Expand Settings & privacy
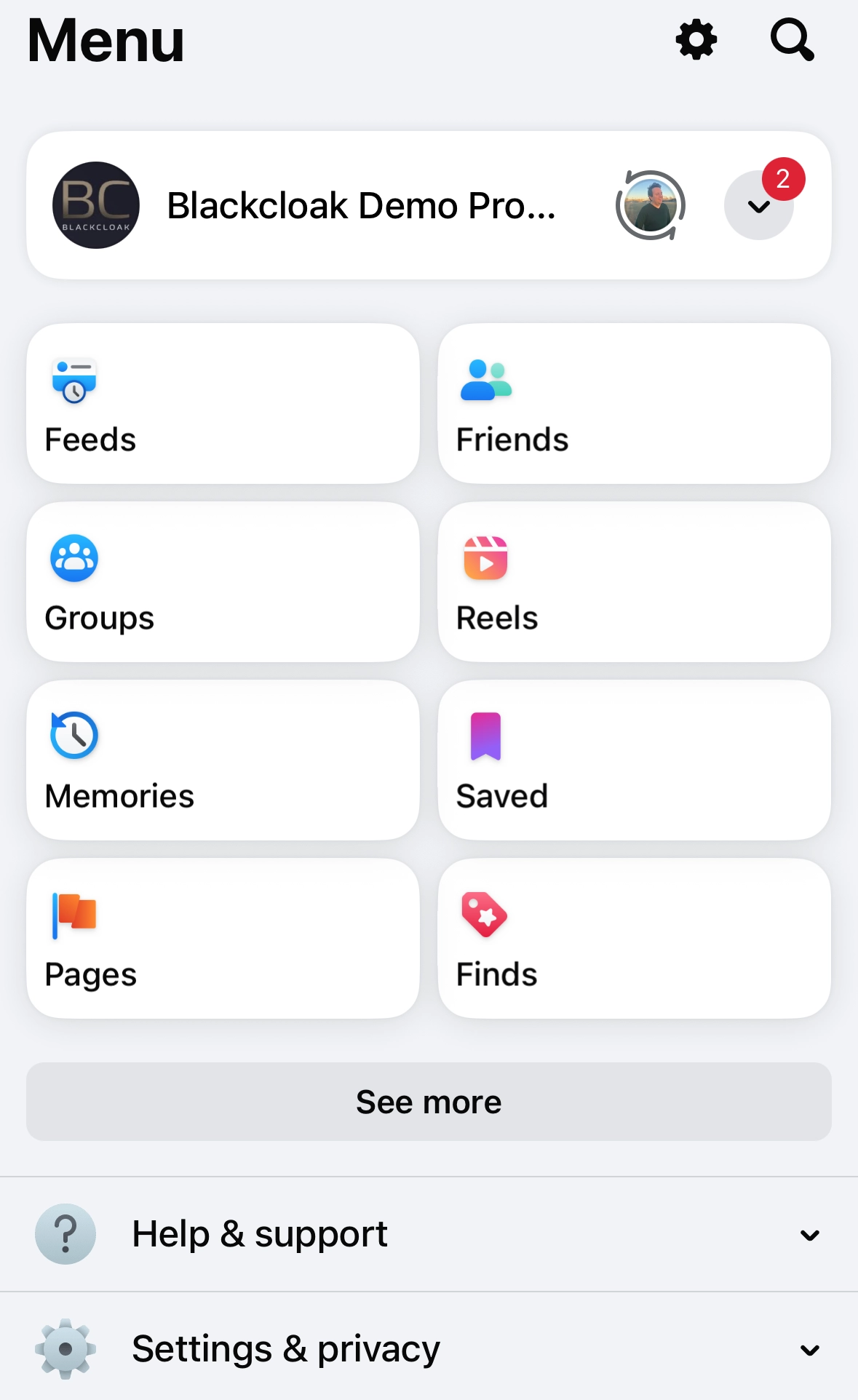 point(429,1349)
